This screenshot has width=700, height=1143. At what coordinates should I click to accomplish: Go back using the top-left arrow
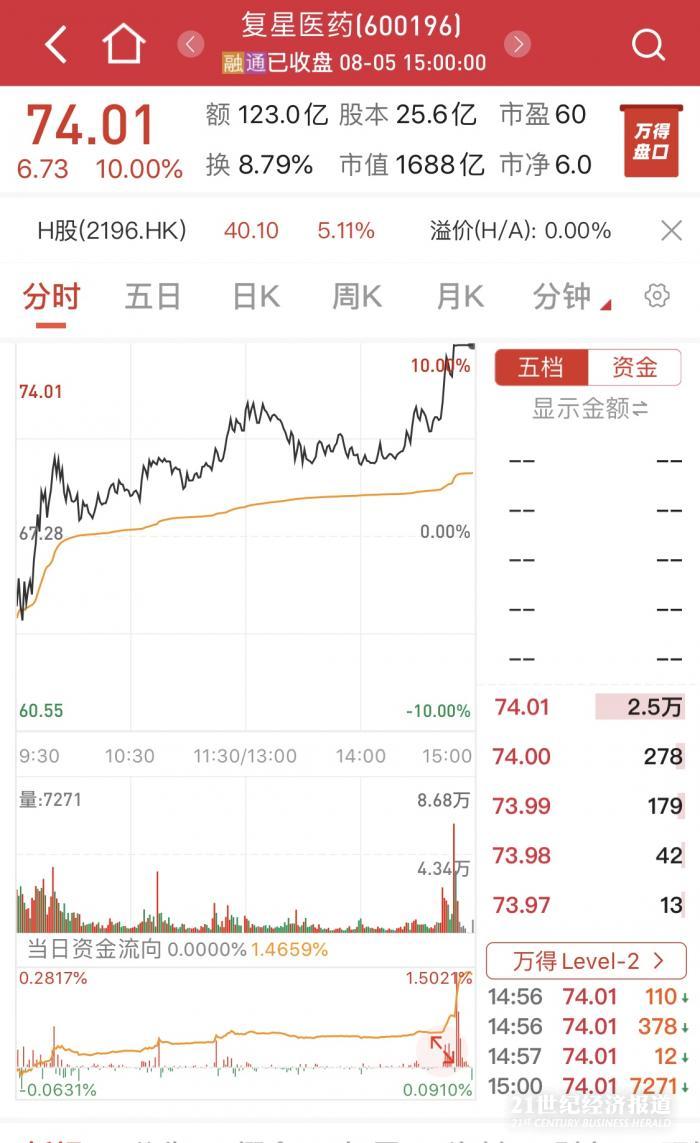56,44
